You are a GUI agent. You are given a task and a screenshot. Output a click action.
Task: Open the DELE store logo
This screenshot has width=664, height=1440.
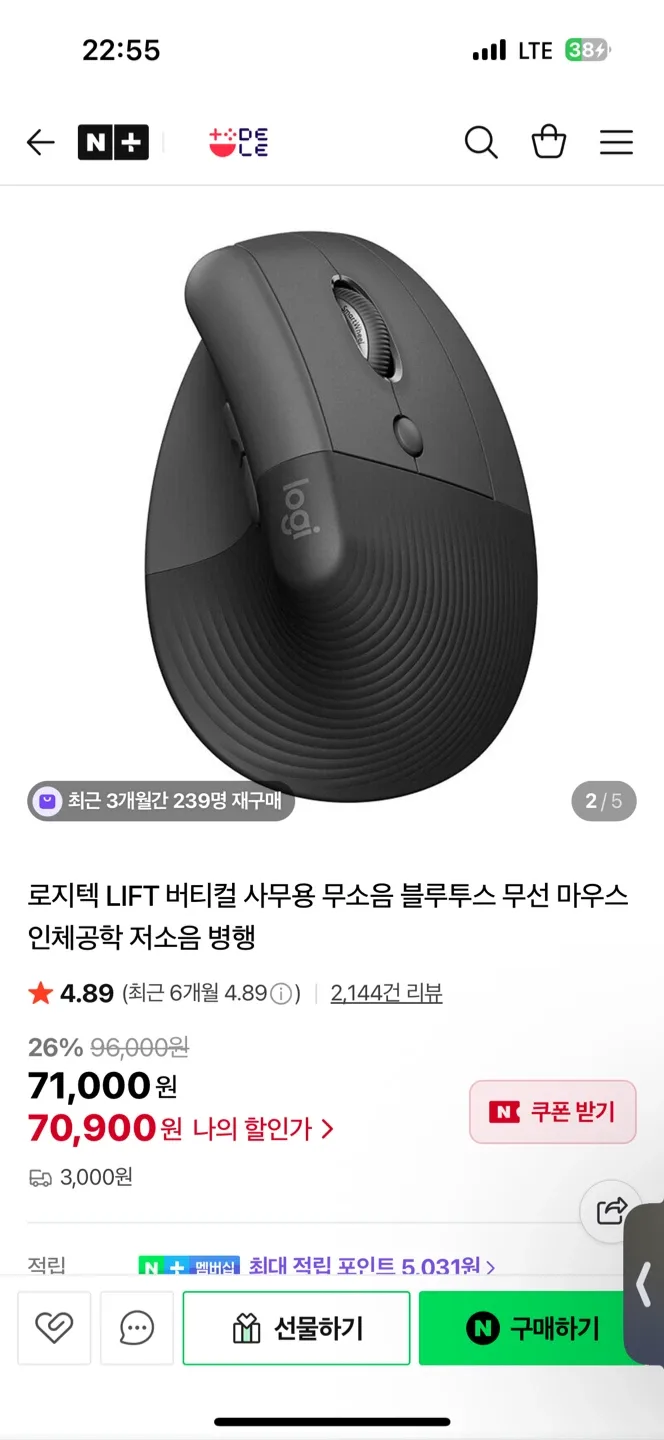click(238, 143)
